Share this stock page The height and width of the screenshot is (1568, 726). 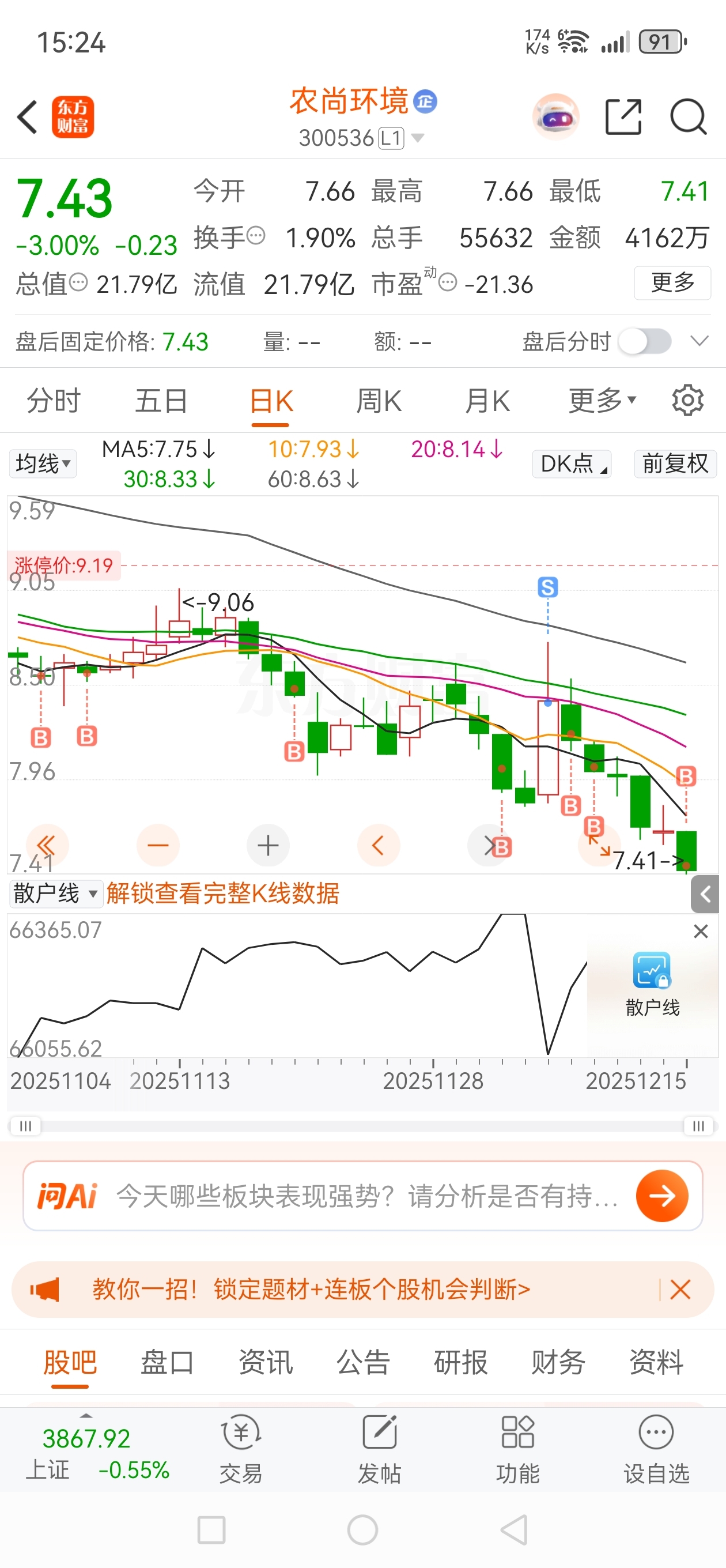(624, 117)
